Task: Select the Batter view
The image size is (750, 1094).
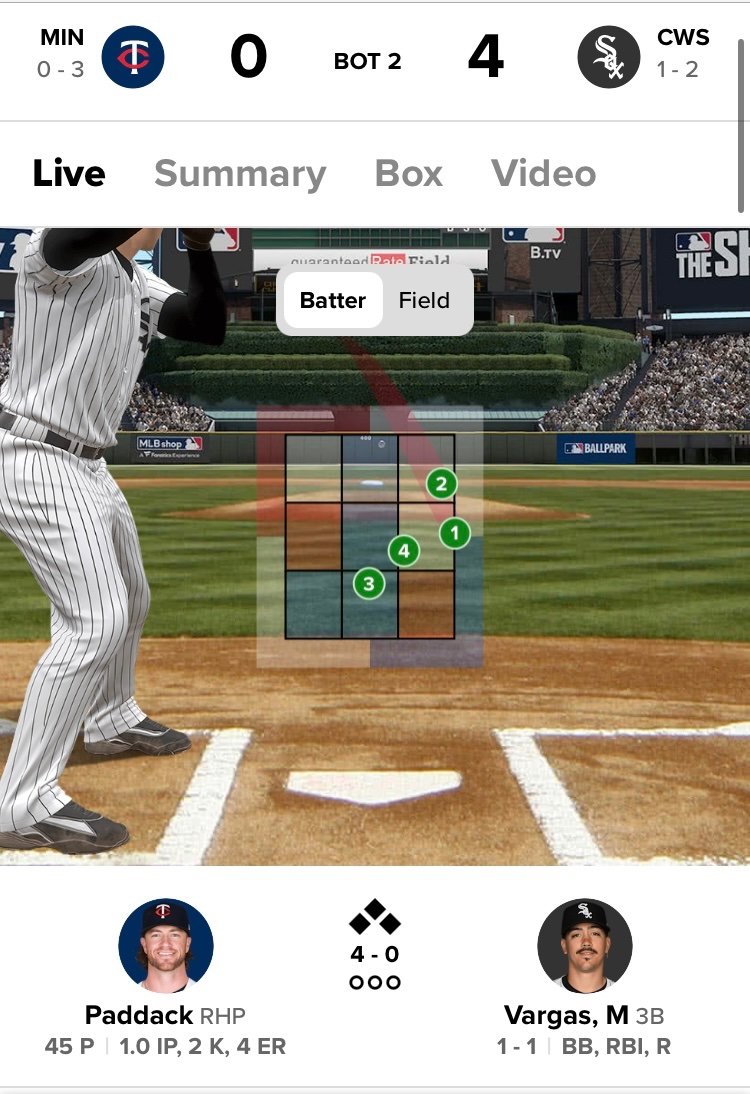Action: tap(333, 300)
